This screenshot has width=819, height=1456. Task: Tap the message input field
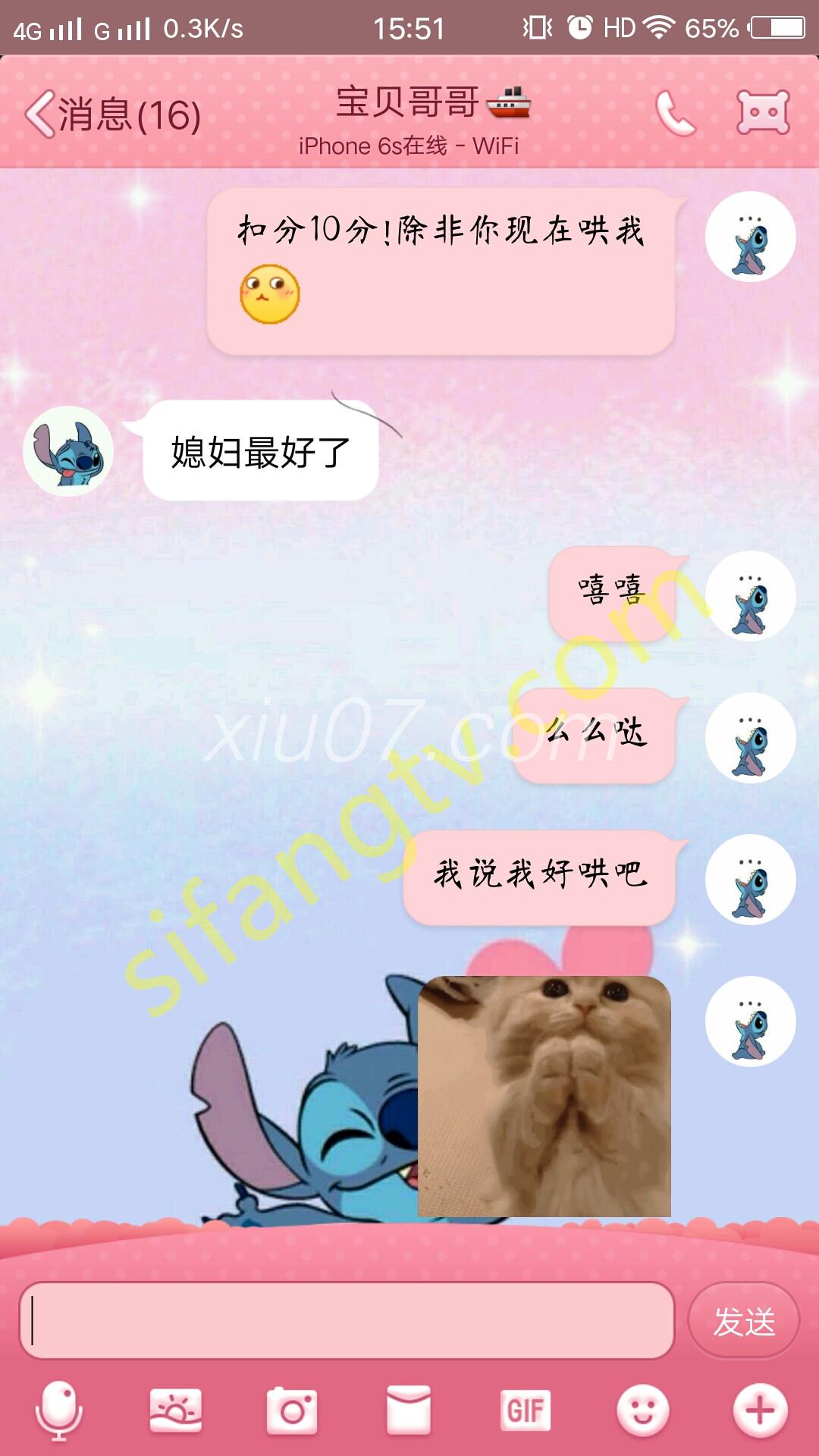coord(347,1320)
